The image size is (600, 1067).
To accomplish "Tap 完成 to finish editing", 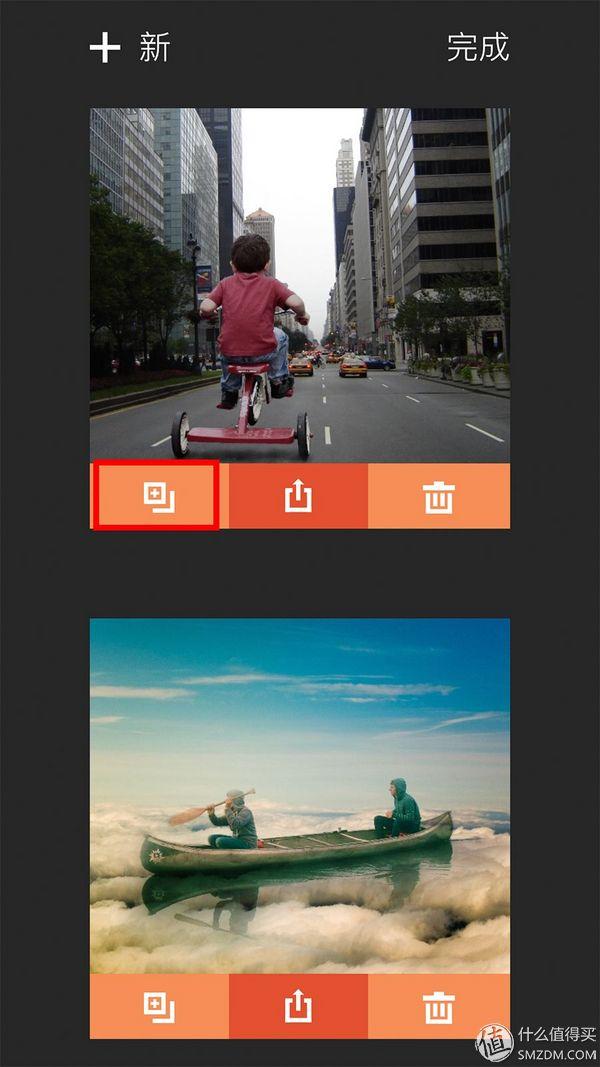I will [478, 48].
